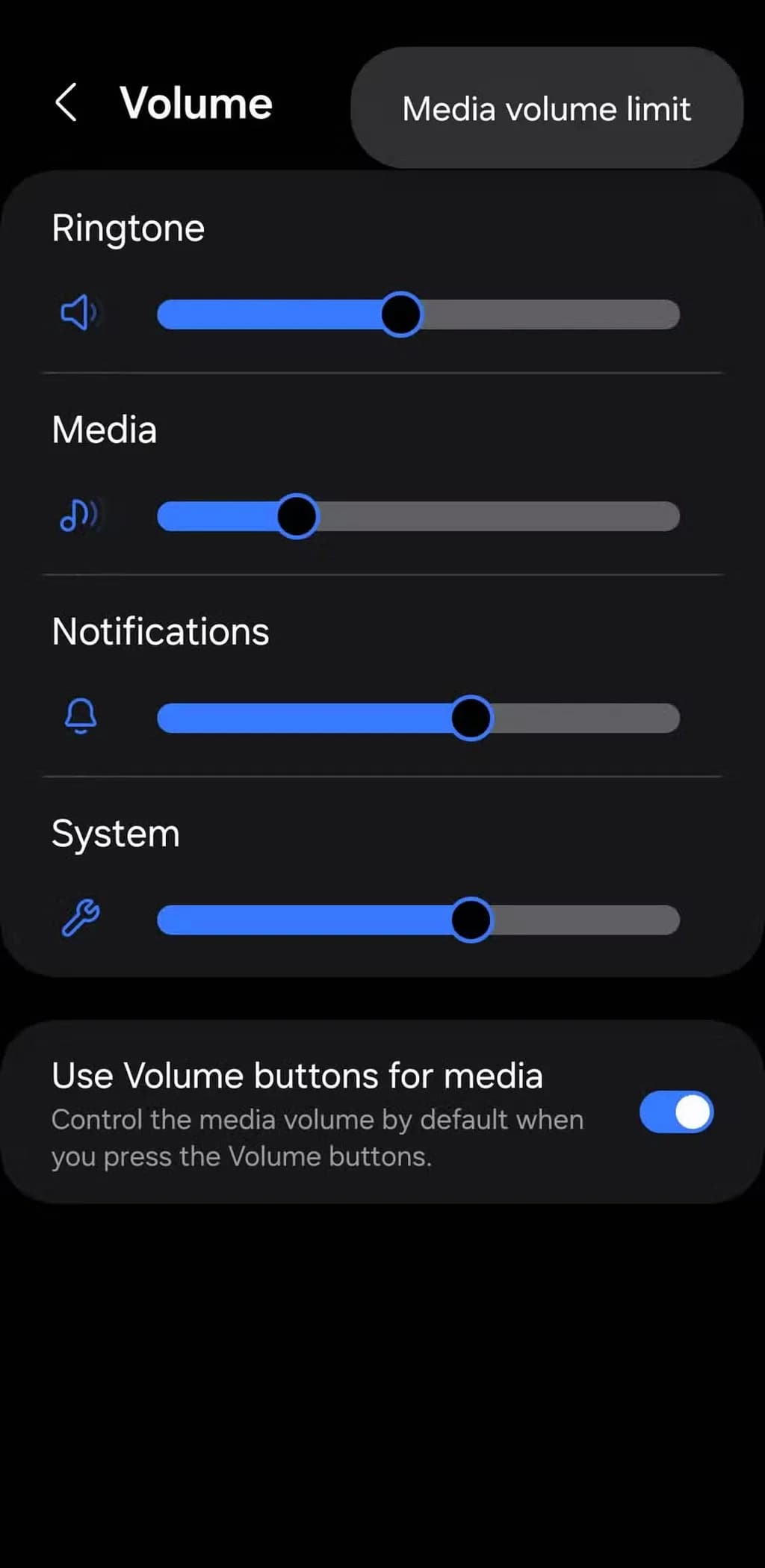Tap the Ringtone volume slider
765x1568 pixels.
click(x=418, y=314)
